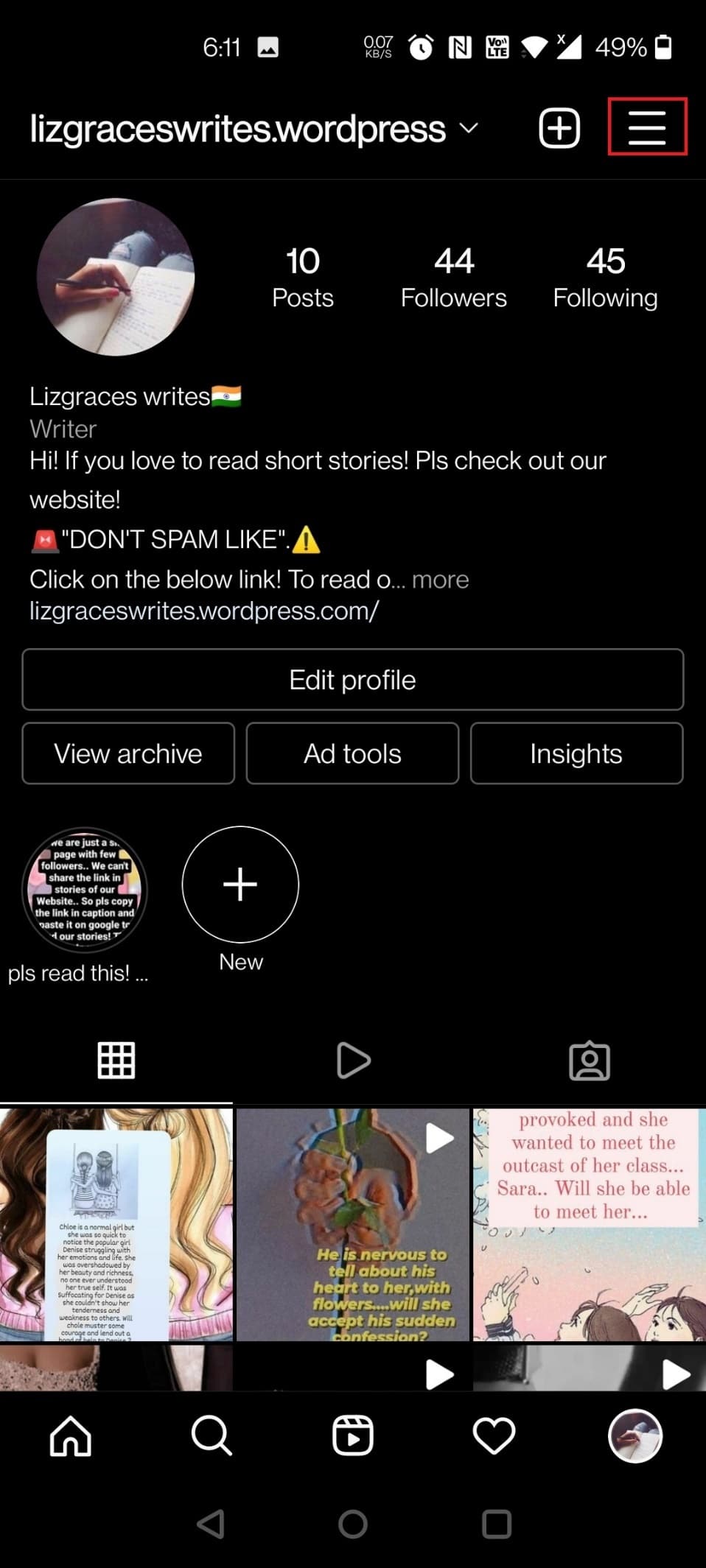Switch to the tagged photos tab
Image resolution: width=706 pixels, height=1568 pixels.
point(589,1061)
